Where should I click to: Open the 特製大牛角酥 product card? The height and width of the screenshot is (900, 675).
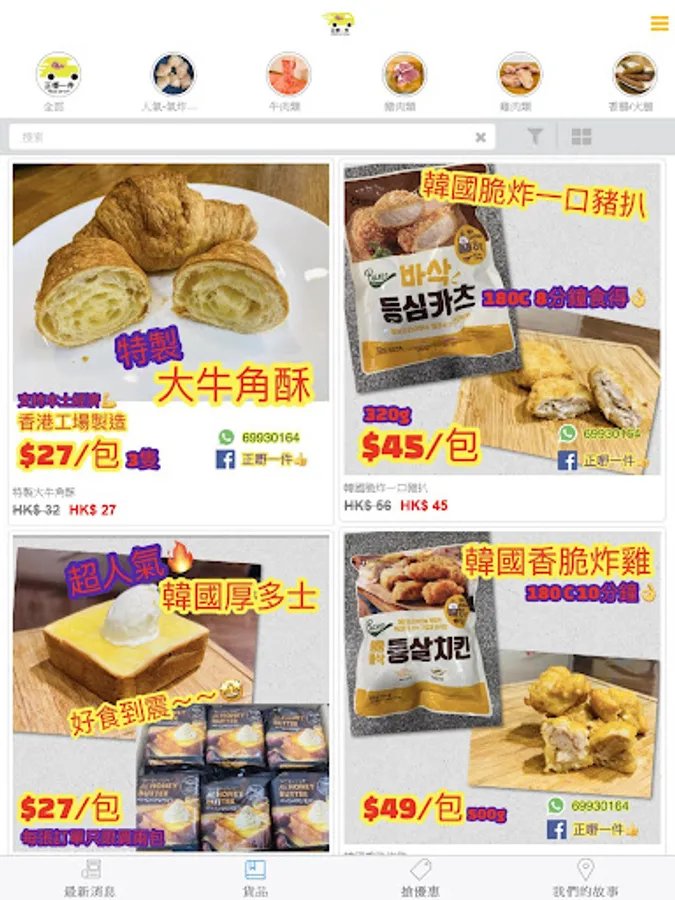[x=171, y=340]
